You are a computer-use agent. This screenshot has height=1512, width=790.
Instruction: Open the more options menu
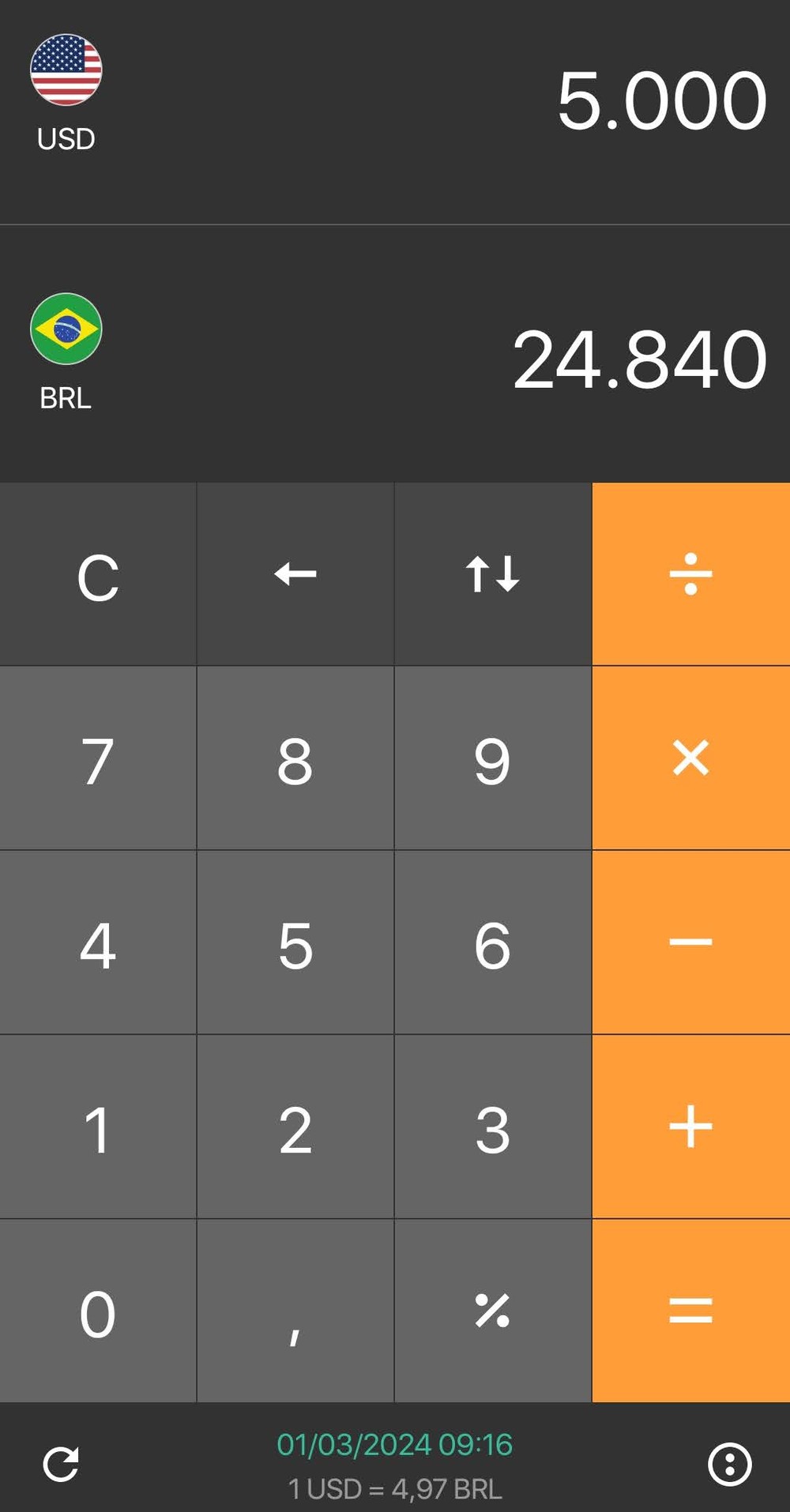[x=729, y=1465]
